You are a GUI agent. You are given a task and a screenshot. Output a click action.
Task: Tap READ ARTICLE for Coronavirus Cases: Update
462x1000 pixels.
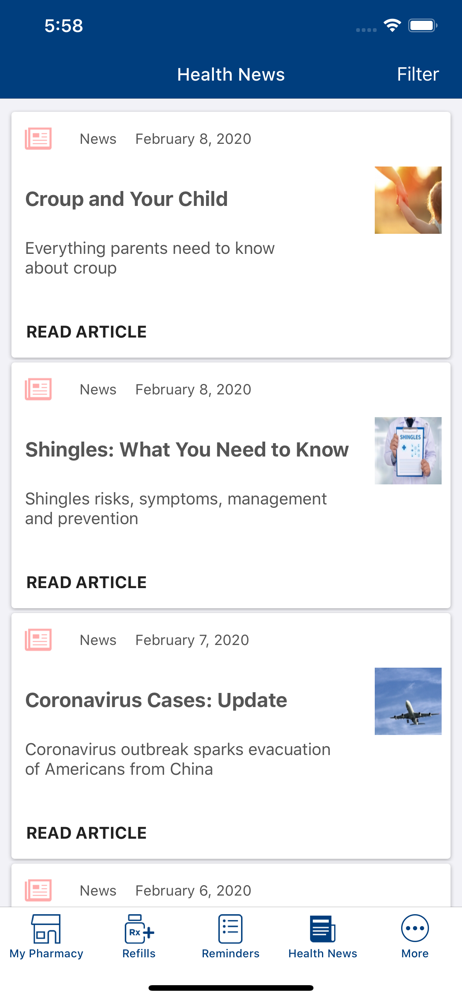click(86, 833)
